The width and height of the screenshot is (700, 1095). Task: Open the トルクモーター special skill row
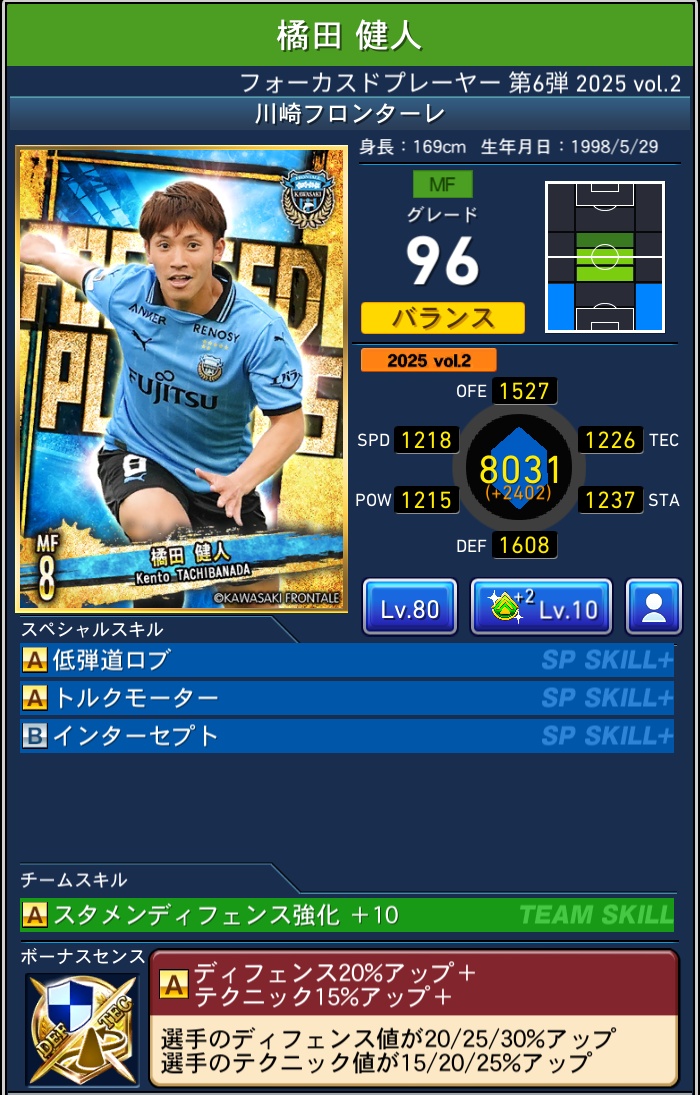coord(346,697)
